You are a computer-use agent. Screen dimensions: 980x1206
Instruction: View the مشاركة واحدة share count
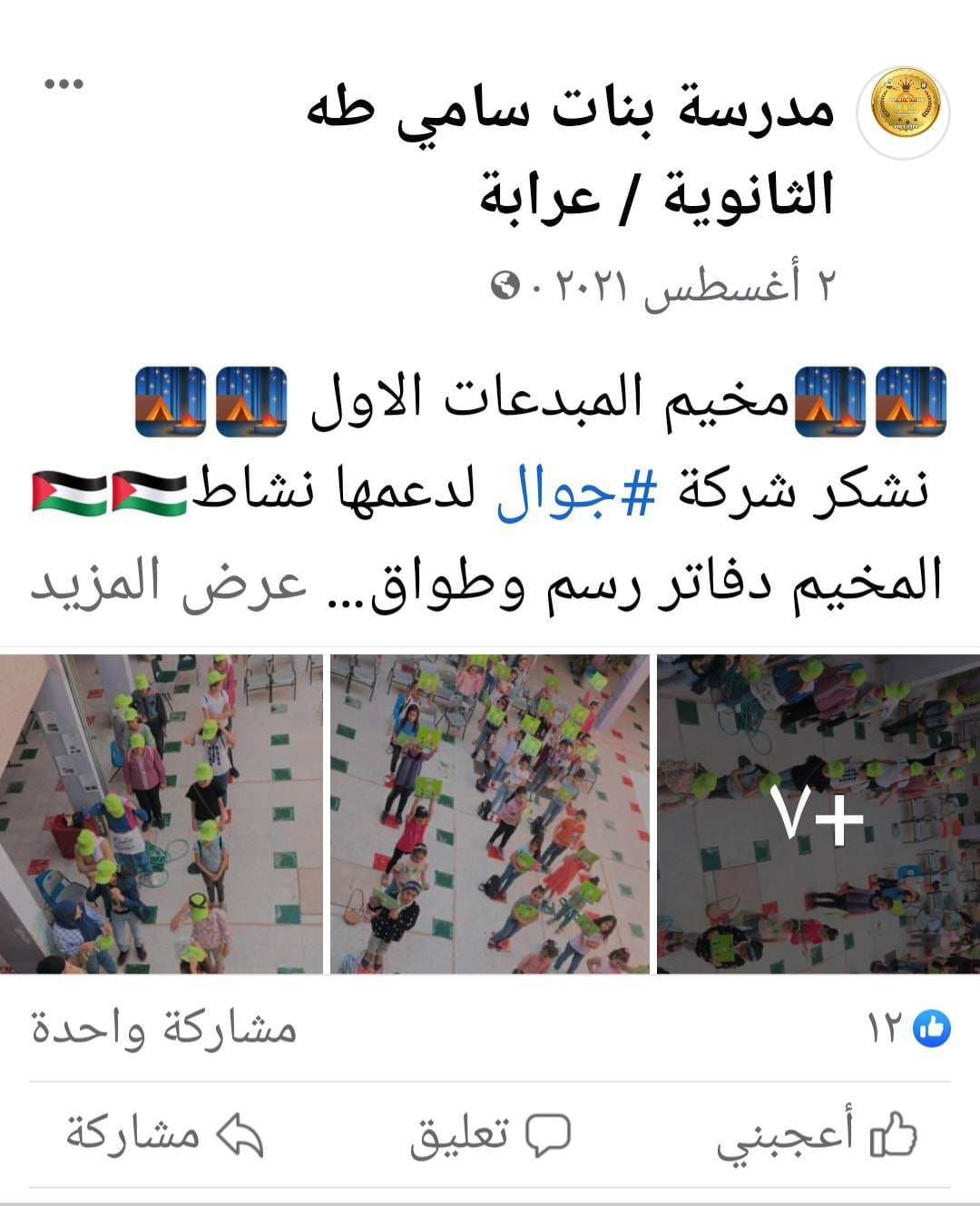pyautogui.click(x=164, y=1028)
